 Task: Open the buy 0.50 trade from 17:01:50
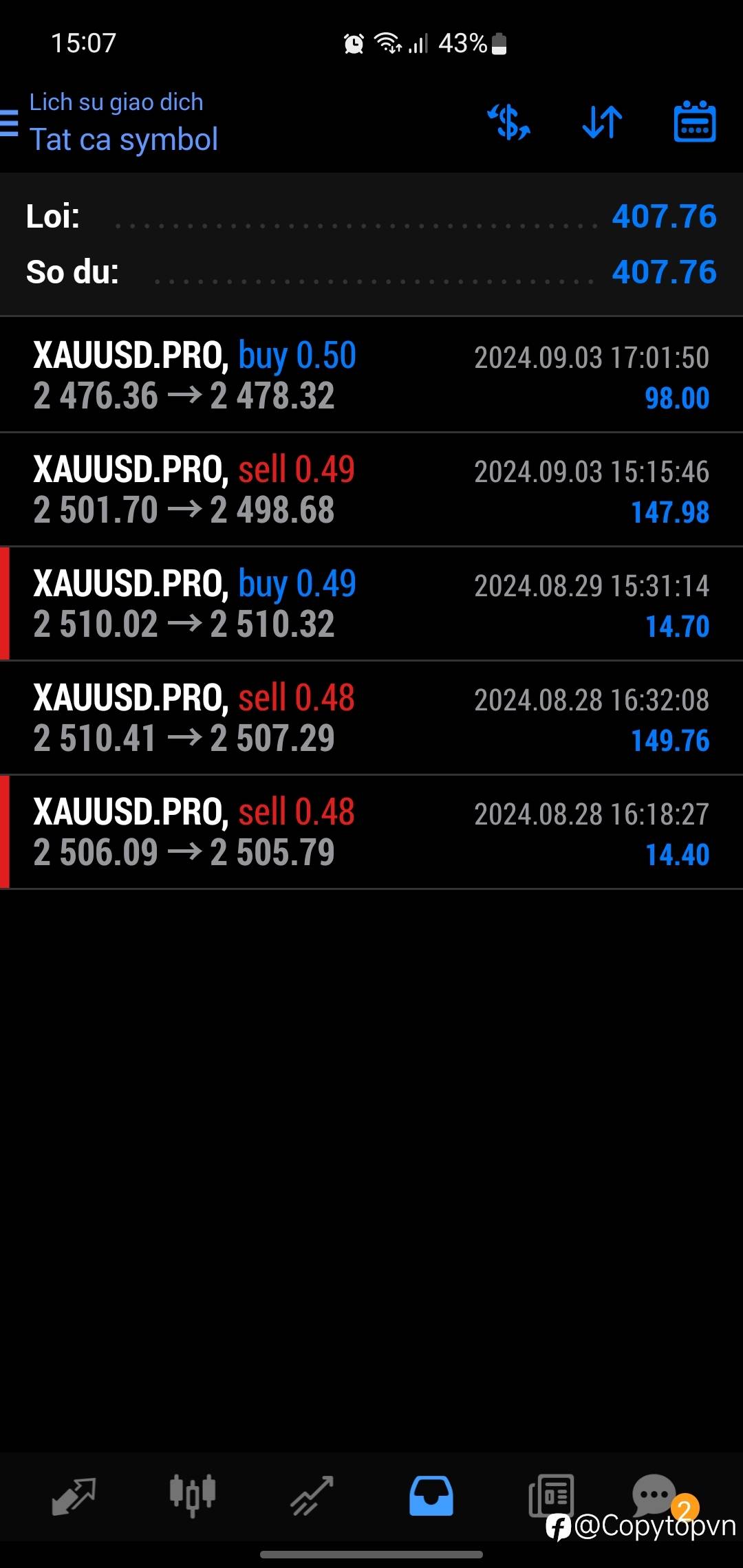[371, 375]
